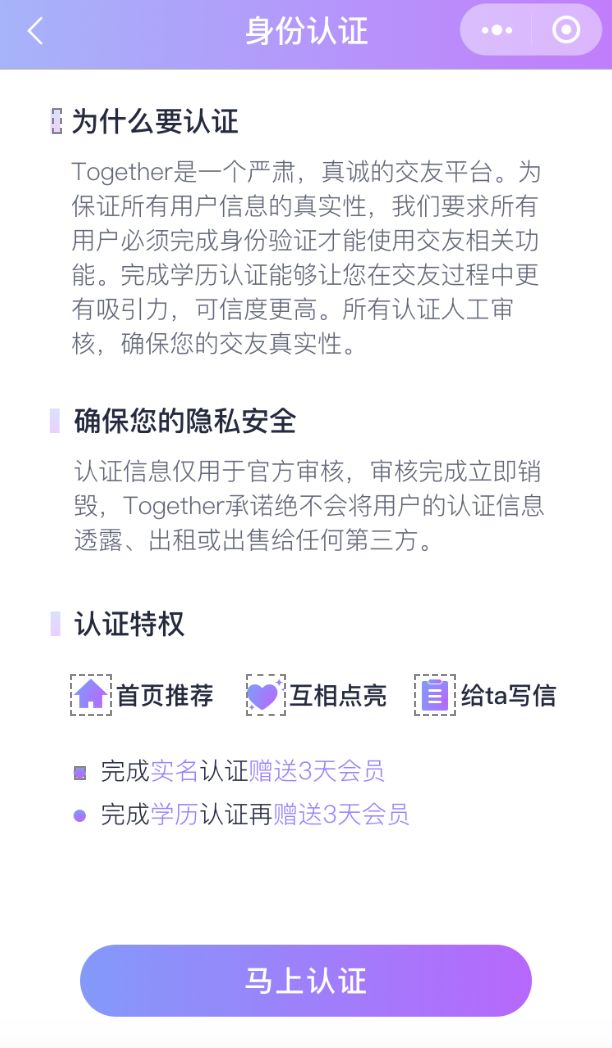Go back from the 身份认证 page
The height and width of the screenshot is (1048, 612).
pos(36,31)
